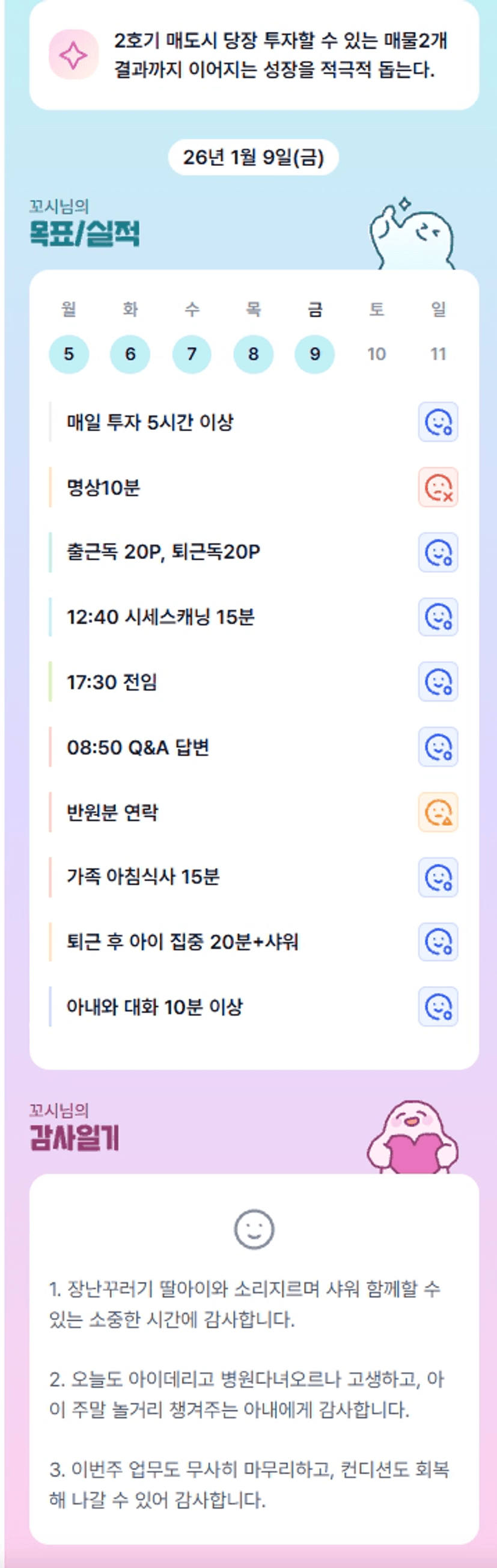Open Saturday the 10th
The image size is (497, 1568).
click(x=377, y=354)
